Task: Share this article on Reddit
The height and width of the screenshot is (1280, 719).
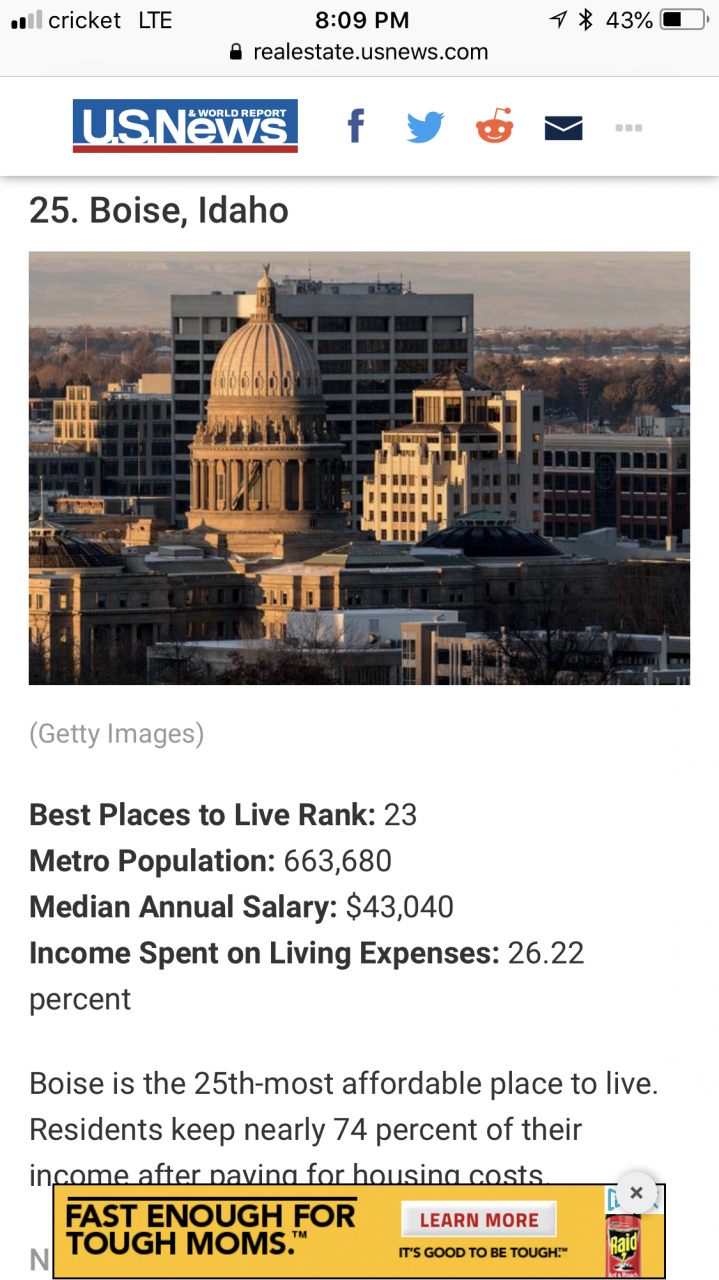Action: click(x=494, y=127)
